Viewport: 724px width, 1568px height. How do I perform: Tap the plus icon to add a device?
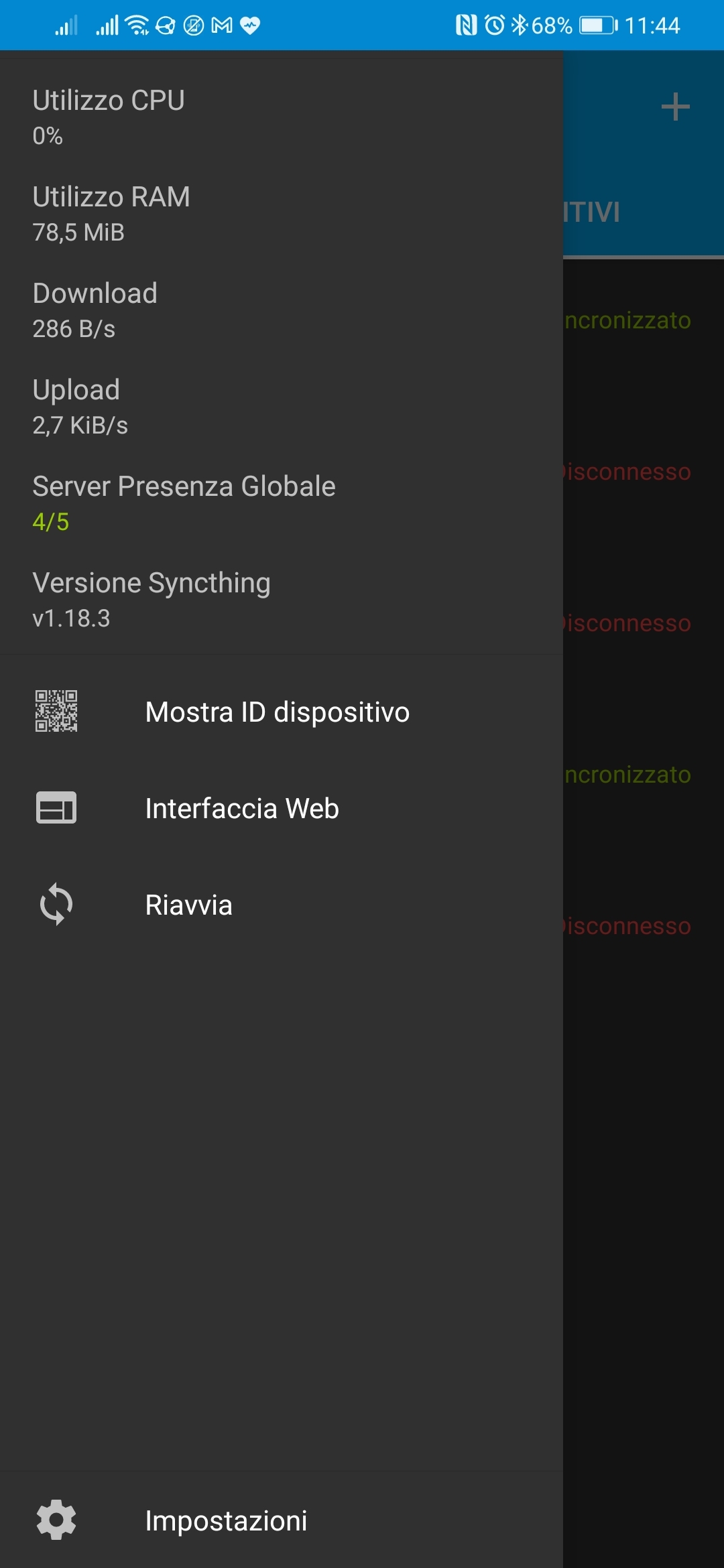point(675,107)
